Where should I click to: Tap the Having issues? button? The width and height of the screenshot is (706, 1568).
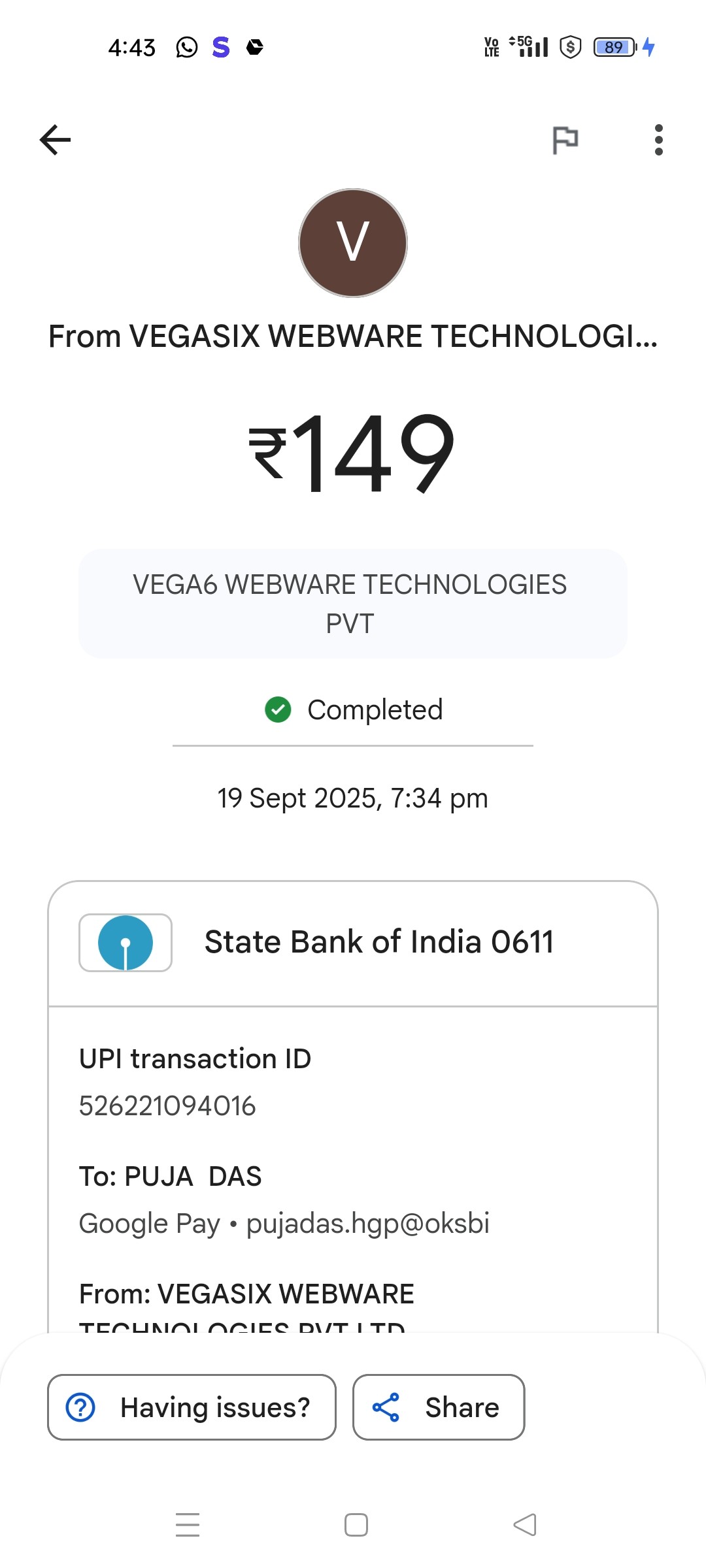coord(192,1407)
